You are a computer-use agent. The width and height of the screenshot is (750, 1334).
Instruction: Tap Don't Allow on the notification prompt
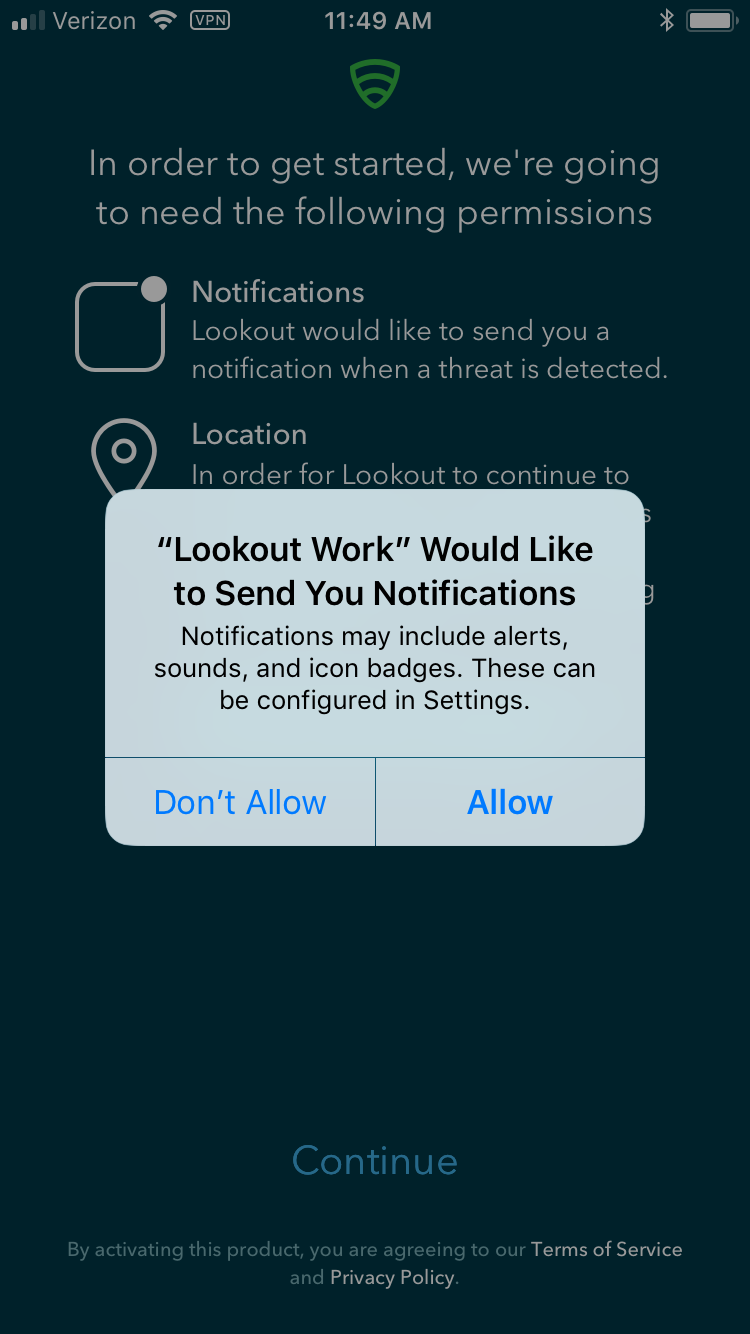[239, 802]
